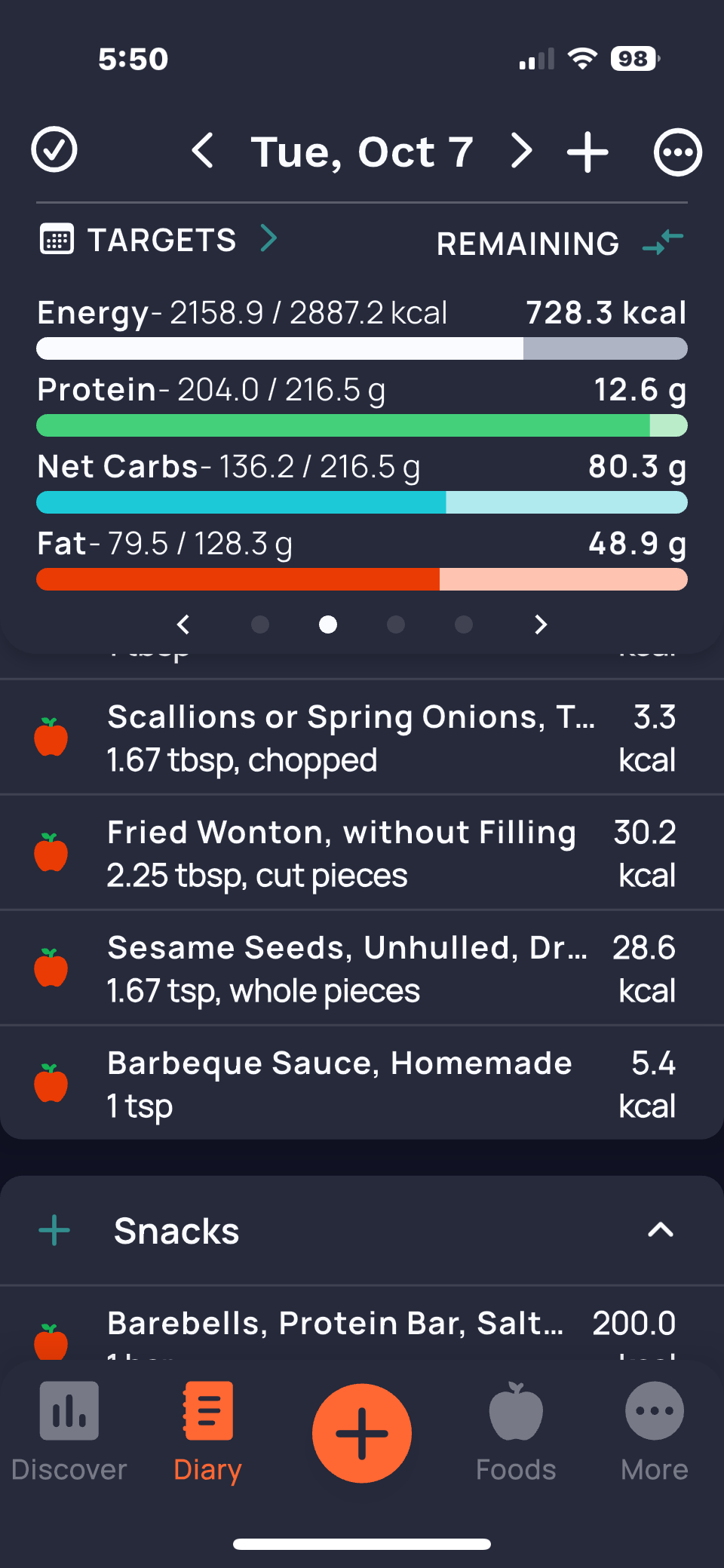Show the previous targets summary page
This screenshot has width=724, height=1568.
pyautogui.click(x=183, y=624)
